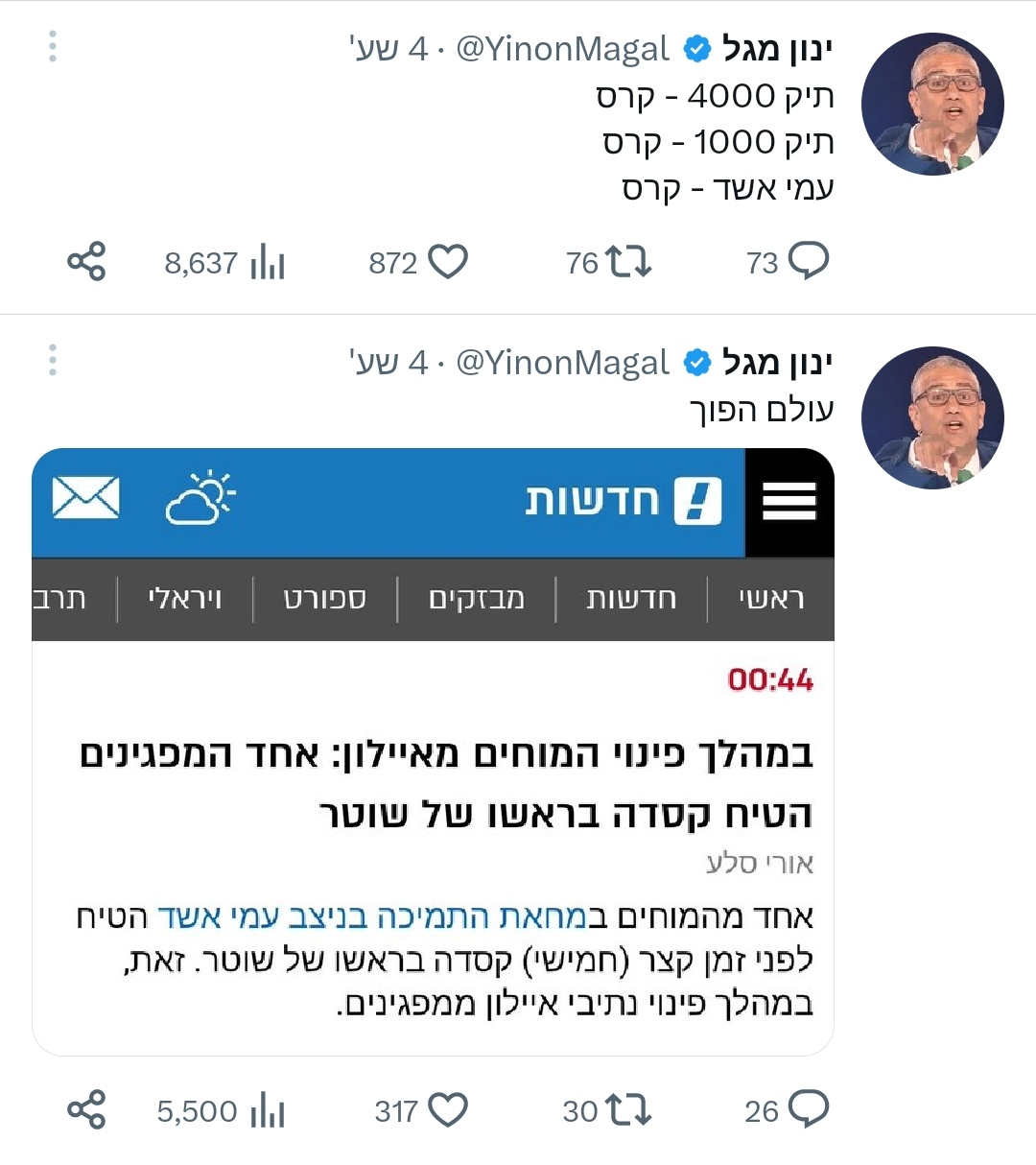
Task: Share the עולם הפוך tweet
Action: [x=86, y=1110]
